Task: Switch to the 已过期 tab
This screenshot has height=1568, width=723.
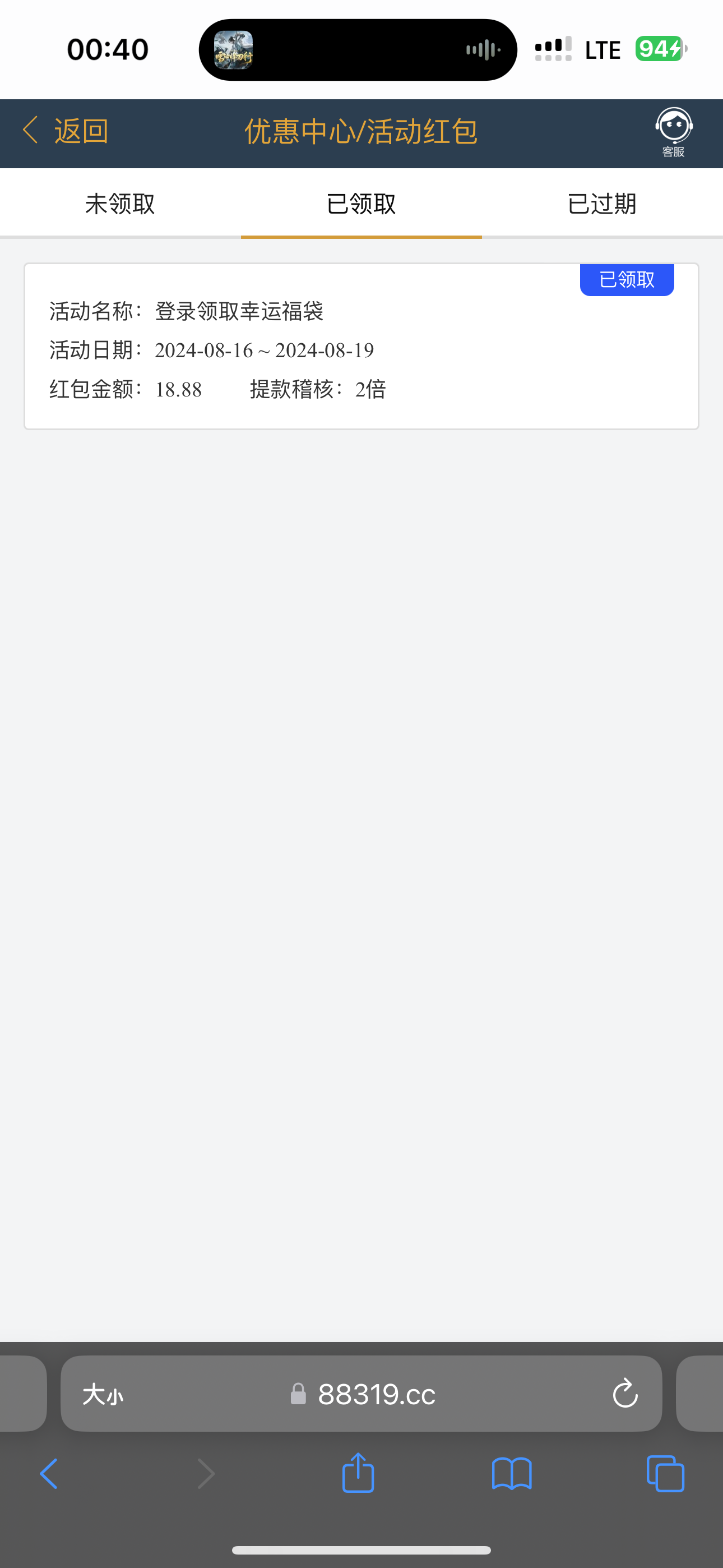Action: tap(602, 204)
